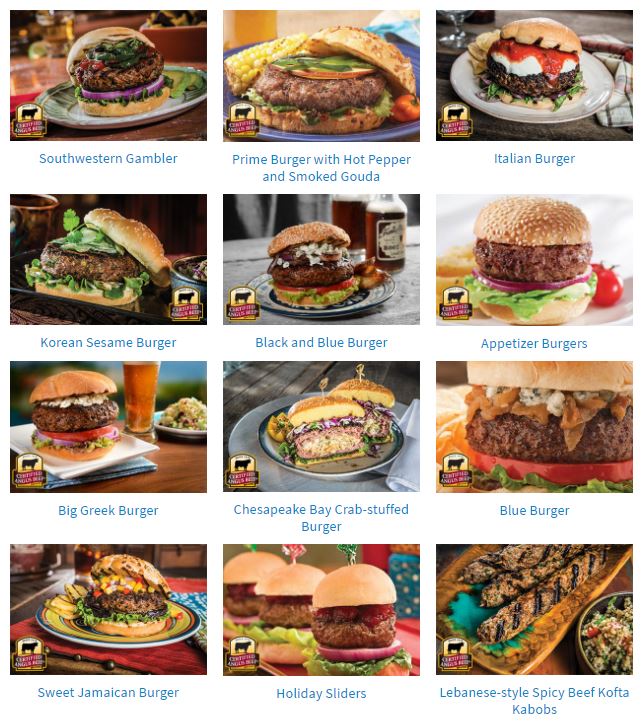Open the Italian Burger recipe

534,158
